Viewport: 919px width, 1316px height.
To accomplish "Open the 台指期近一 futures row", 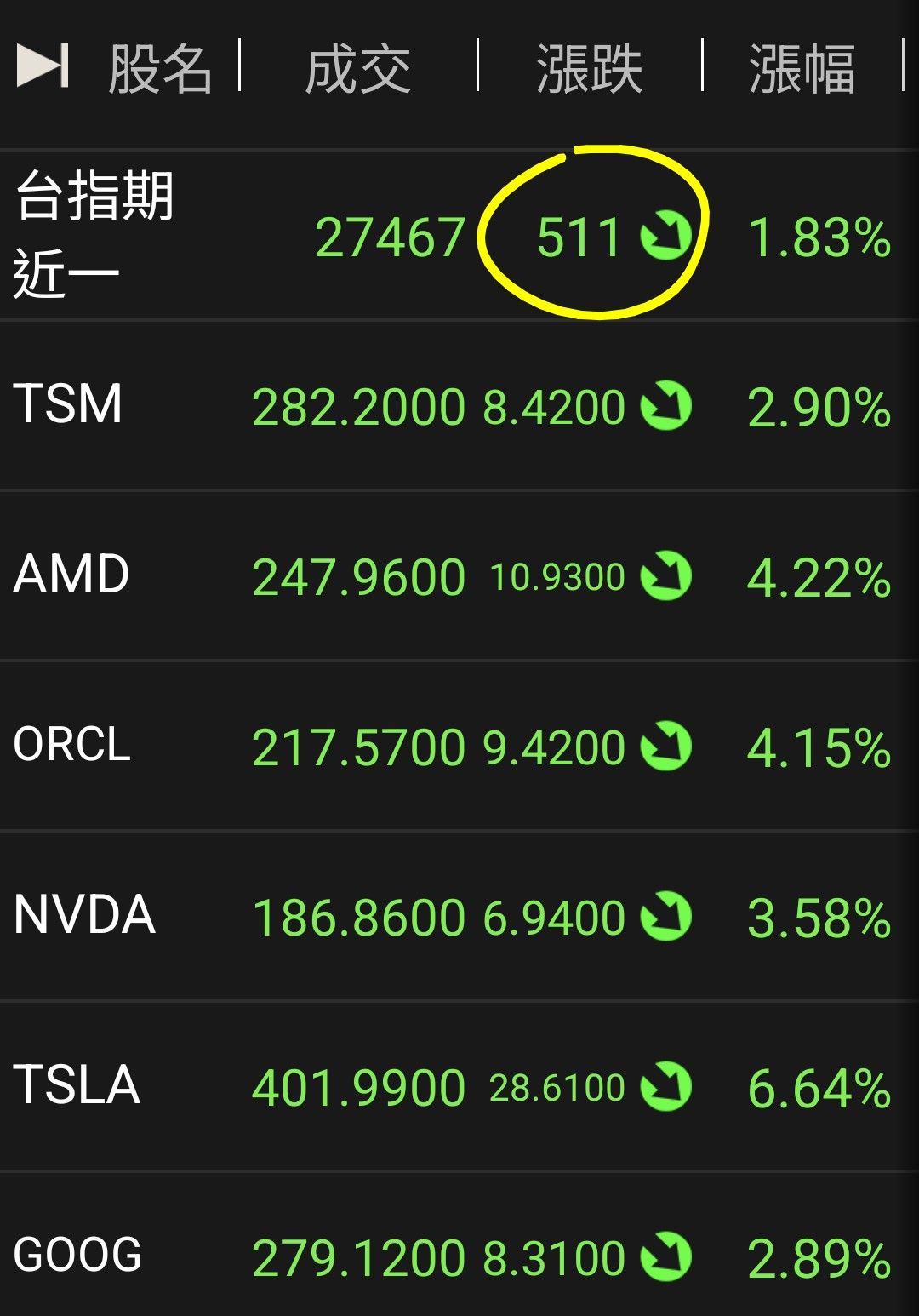I will click(x=94, y=235).
